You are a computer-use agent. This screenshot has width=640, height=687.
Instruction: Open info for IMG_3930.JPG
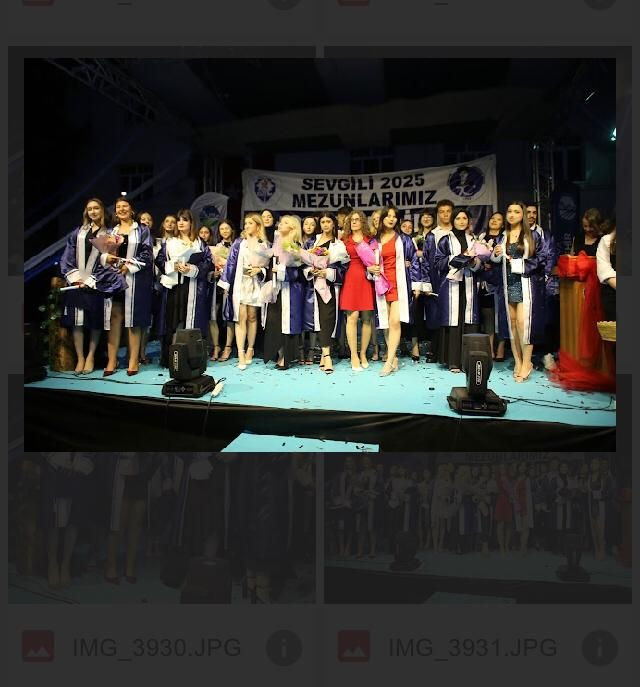click(284, 648)
